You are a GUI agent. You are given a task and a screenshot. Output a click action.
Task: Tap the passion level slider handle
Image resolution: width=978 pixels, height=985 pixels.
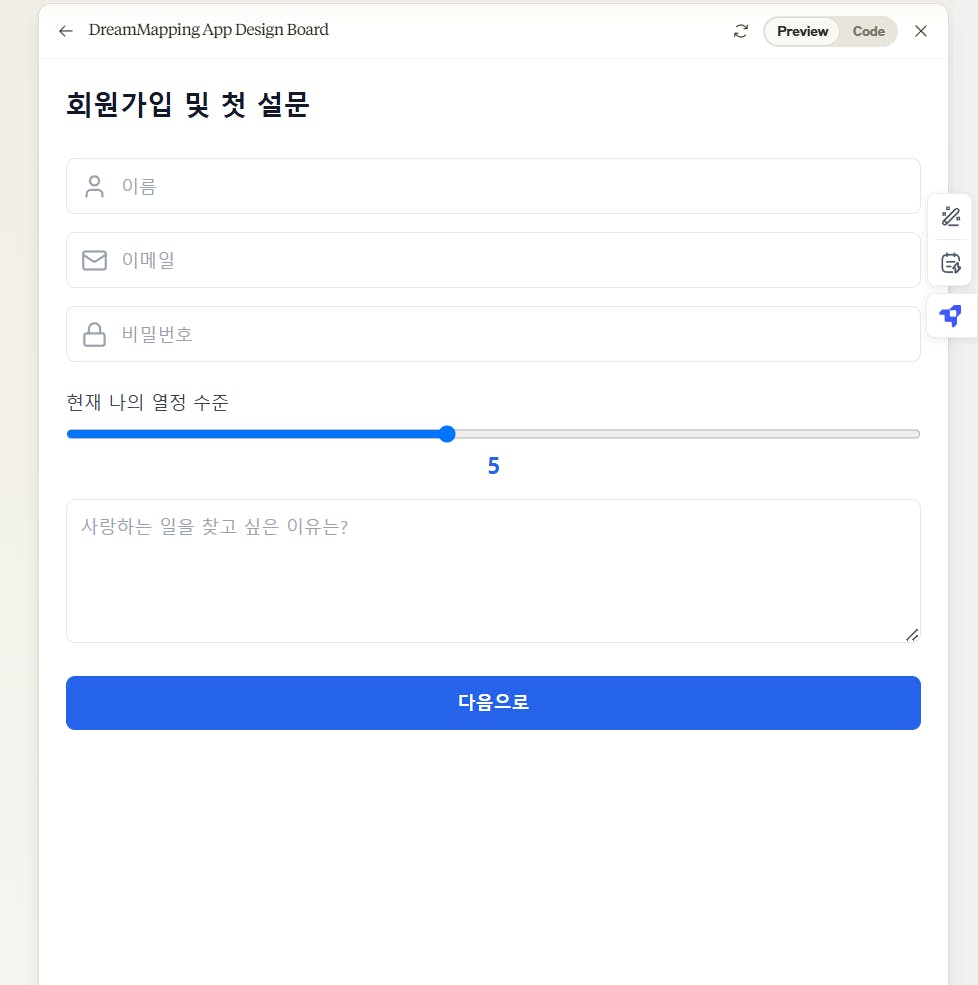tap(447, 434)
